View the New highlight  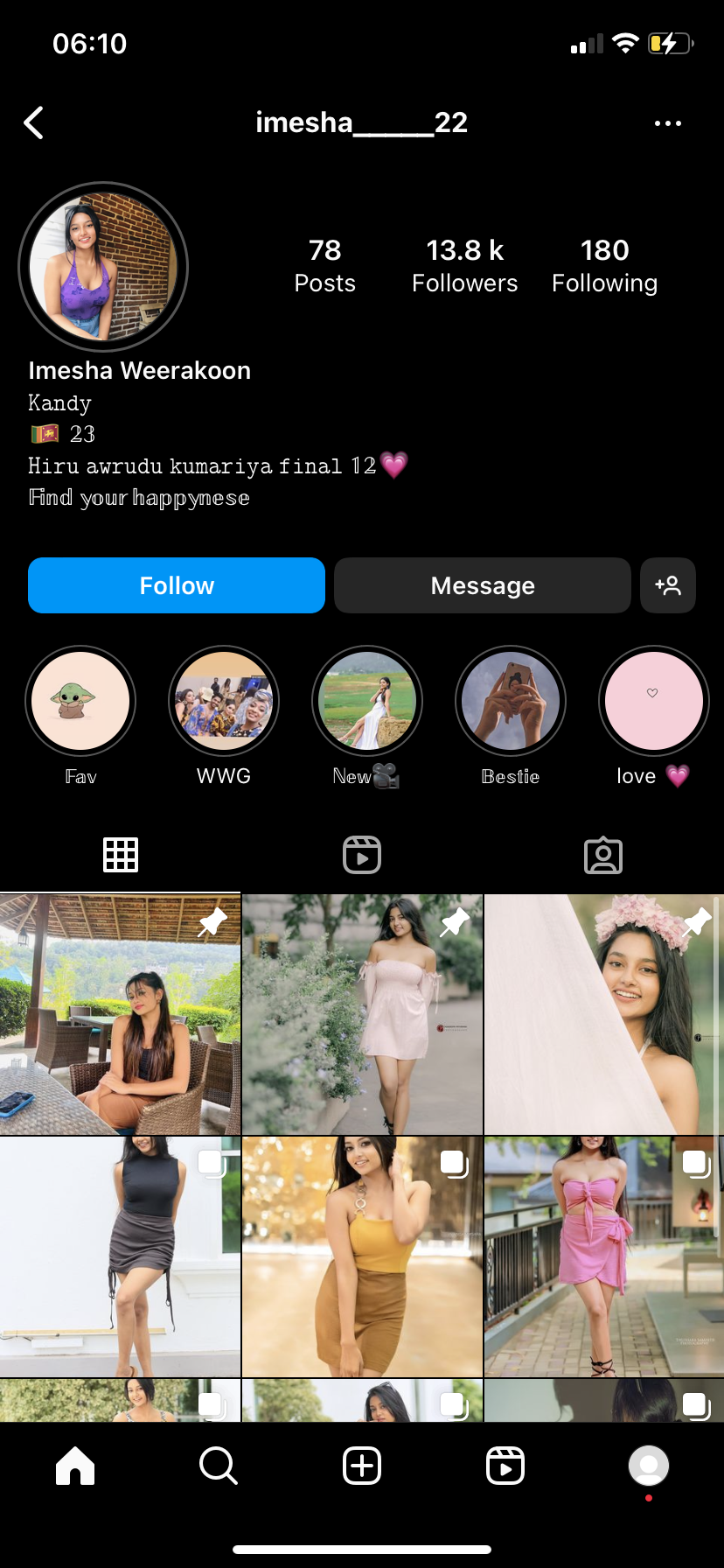pyautogui.click(x=367, y=701)
